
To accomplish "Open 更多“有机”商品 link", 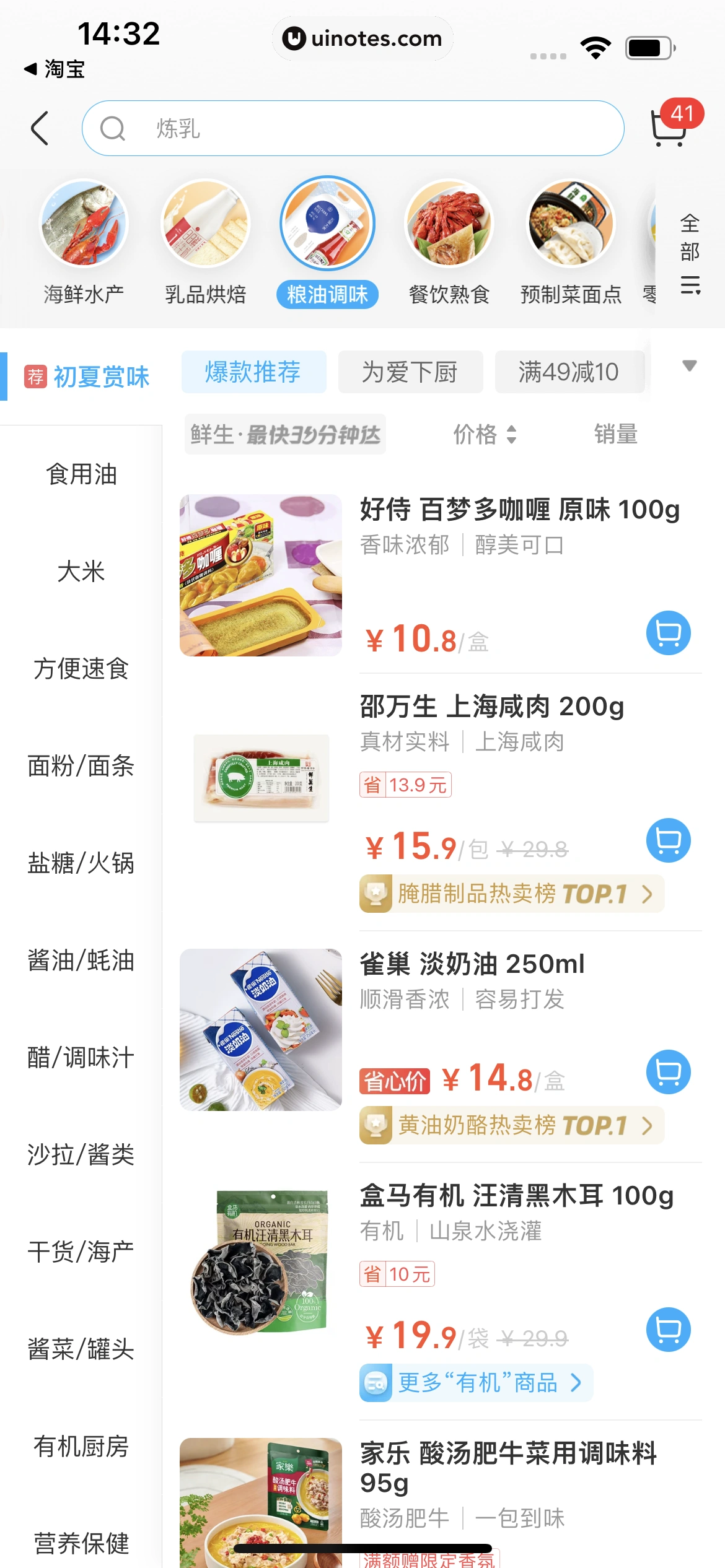I will tap(476, 1383).
